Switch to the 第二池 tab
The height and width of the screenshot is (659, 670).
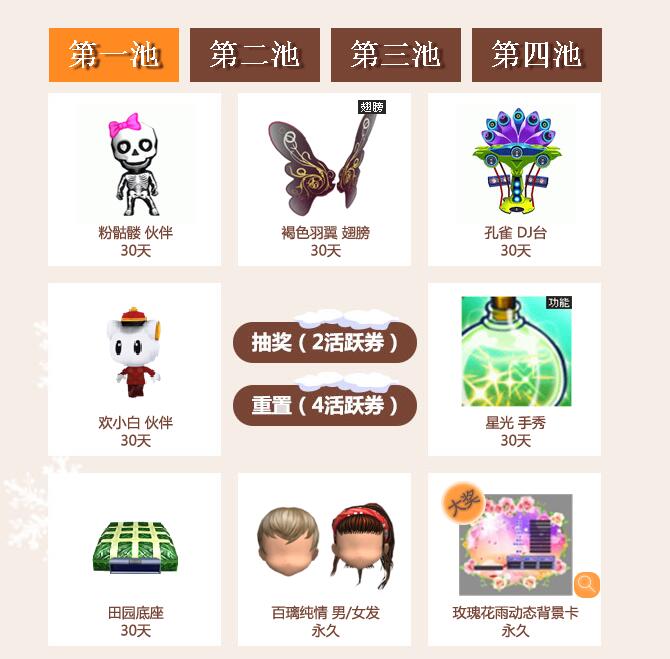254,55
